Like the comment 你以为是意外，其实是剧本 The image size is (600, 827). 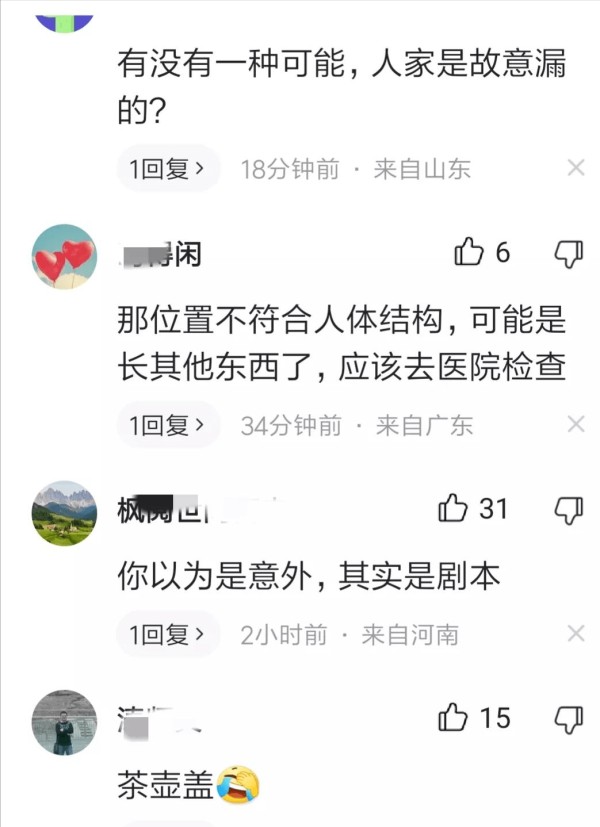tap(453, 509)
